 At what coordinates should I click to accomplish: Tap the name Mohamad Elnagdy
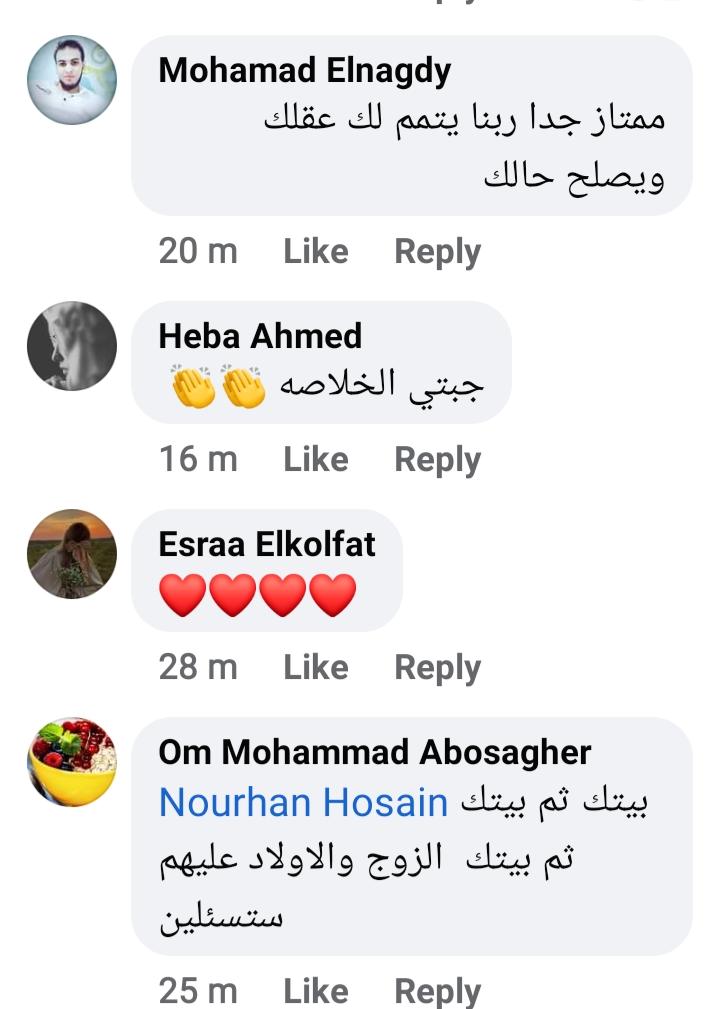pos(304,71)
